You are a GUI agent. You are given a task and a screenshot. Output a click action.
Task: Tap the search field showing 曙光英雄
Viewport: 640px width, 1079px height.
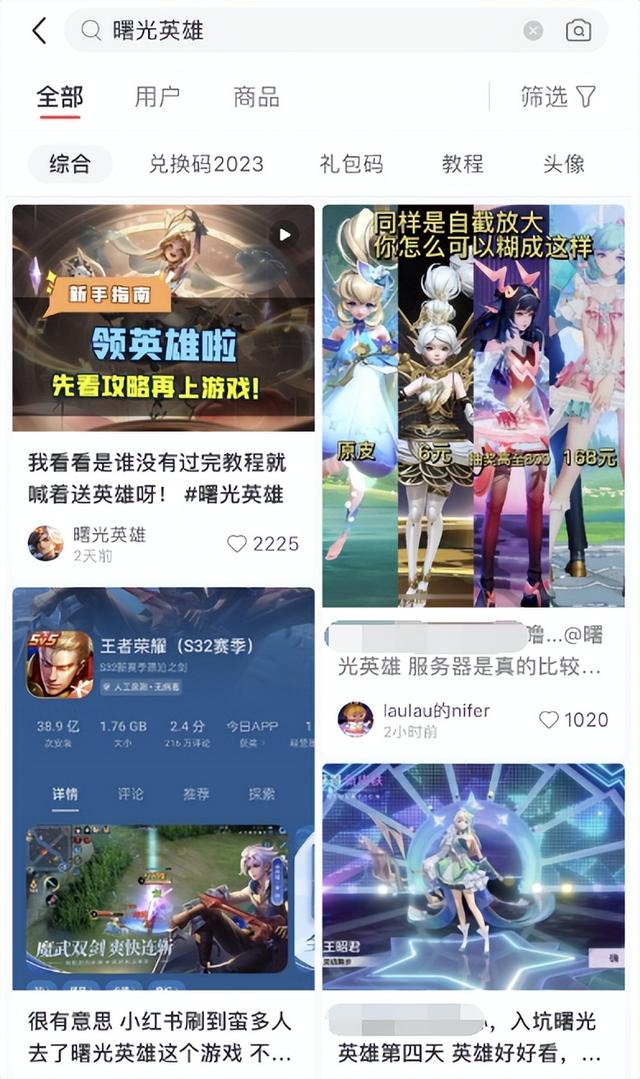(x=300, y=31)
